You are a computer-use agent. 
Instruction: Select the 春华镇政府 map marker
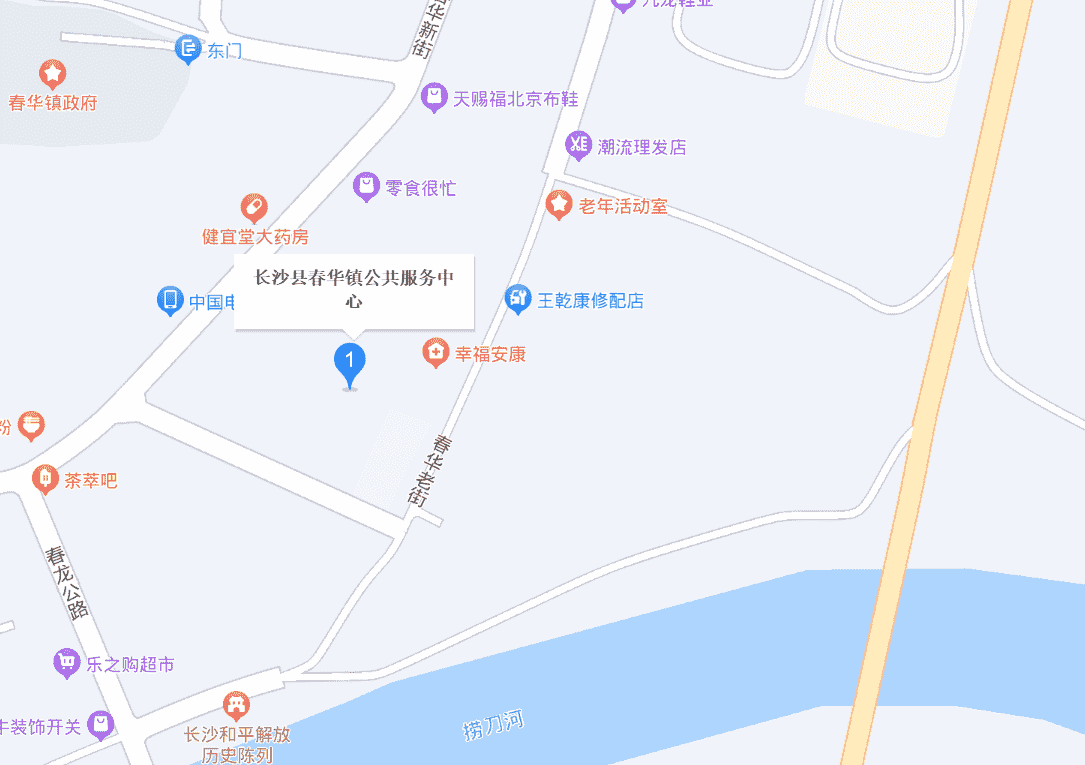[x=53, y=74]
